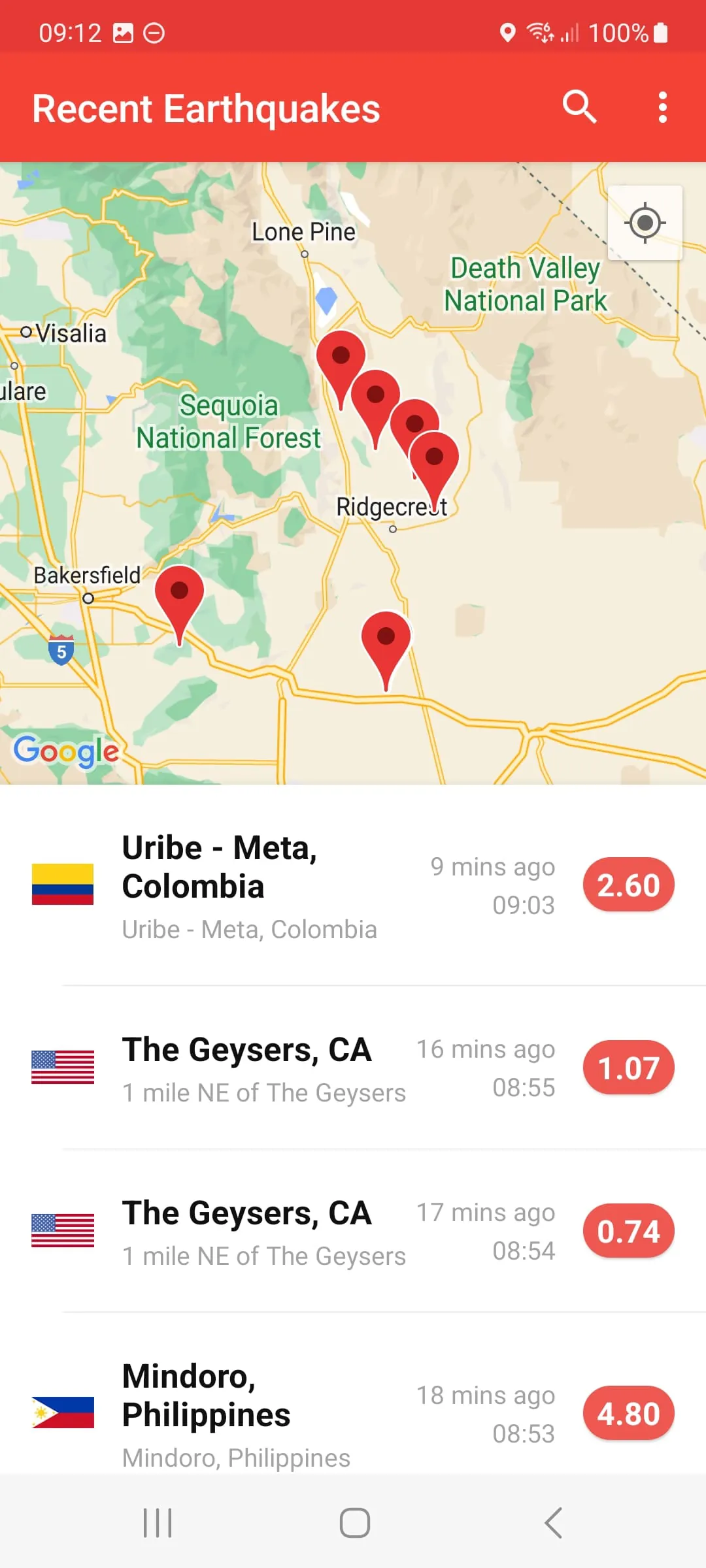Screen dimensions: 706x1568
Task: Tap the 0.74 magnitude pill for Geysers
Action: tap(627, 1230)
